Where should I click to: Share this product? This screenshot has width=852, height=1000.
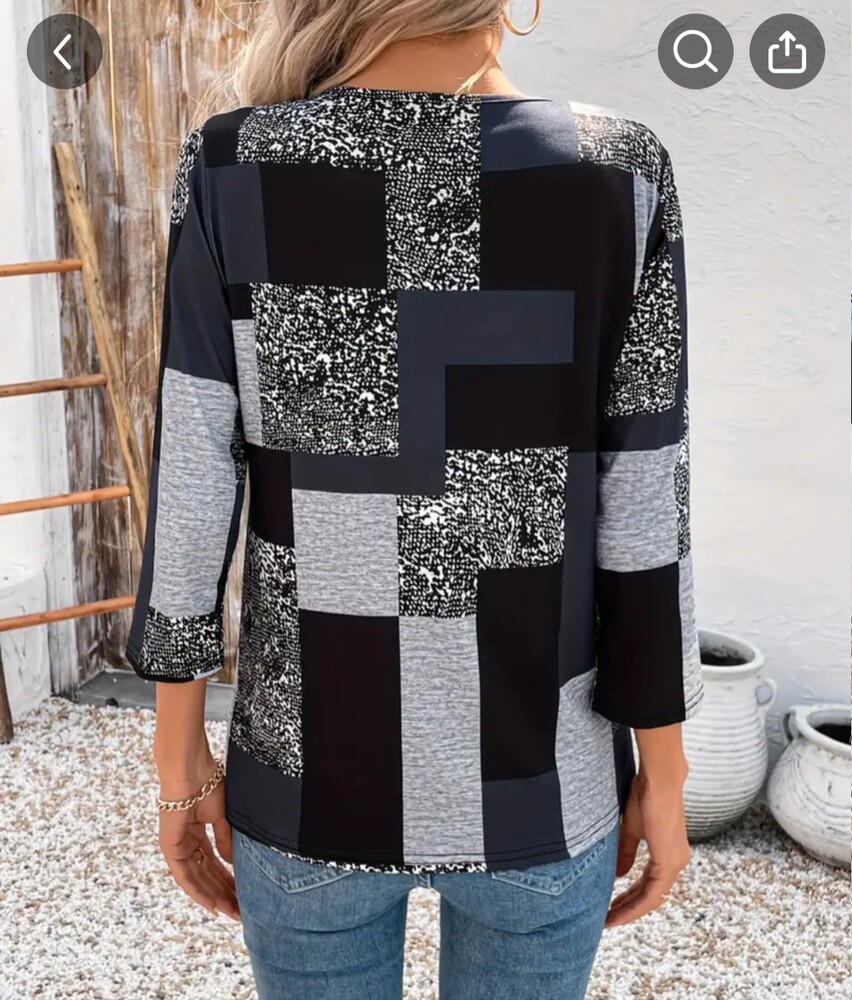pos(787,51)
